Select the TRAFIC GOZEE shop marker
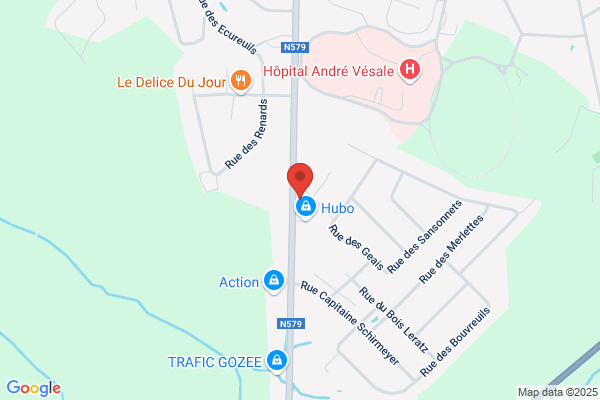 (277, 361)
